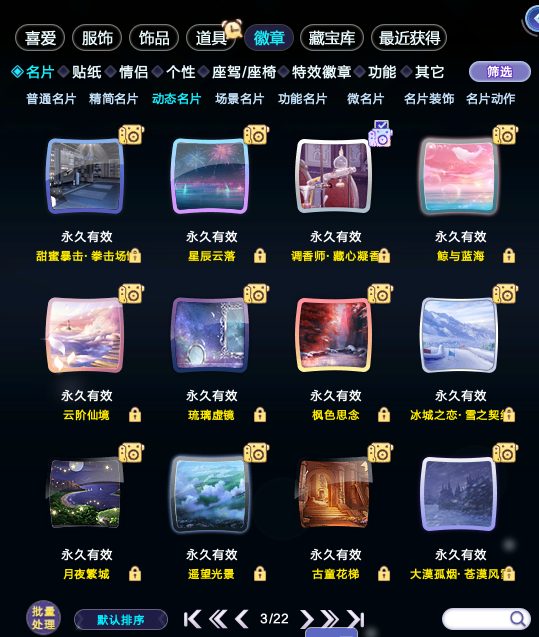Select the 贴纸 category
Image resolution: width=539 pixels, height=637 pixels.
87,72
